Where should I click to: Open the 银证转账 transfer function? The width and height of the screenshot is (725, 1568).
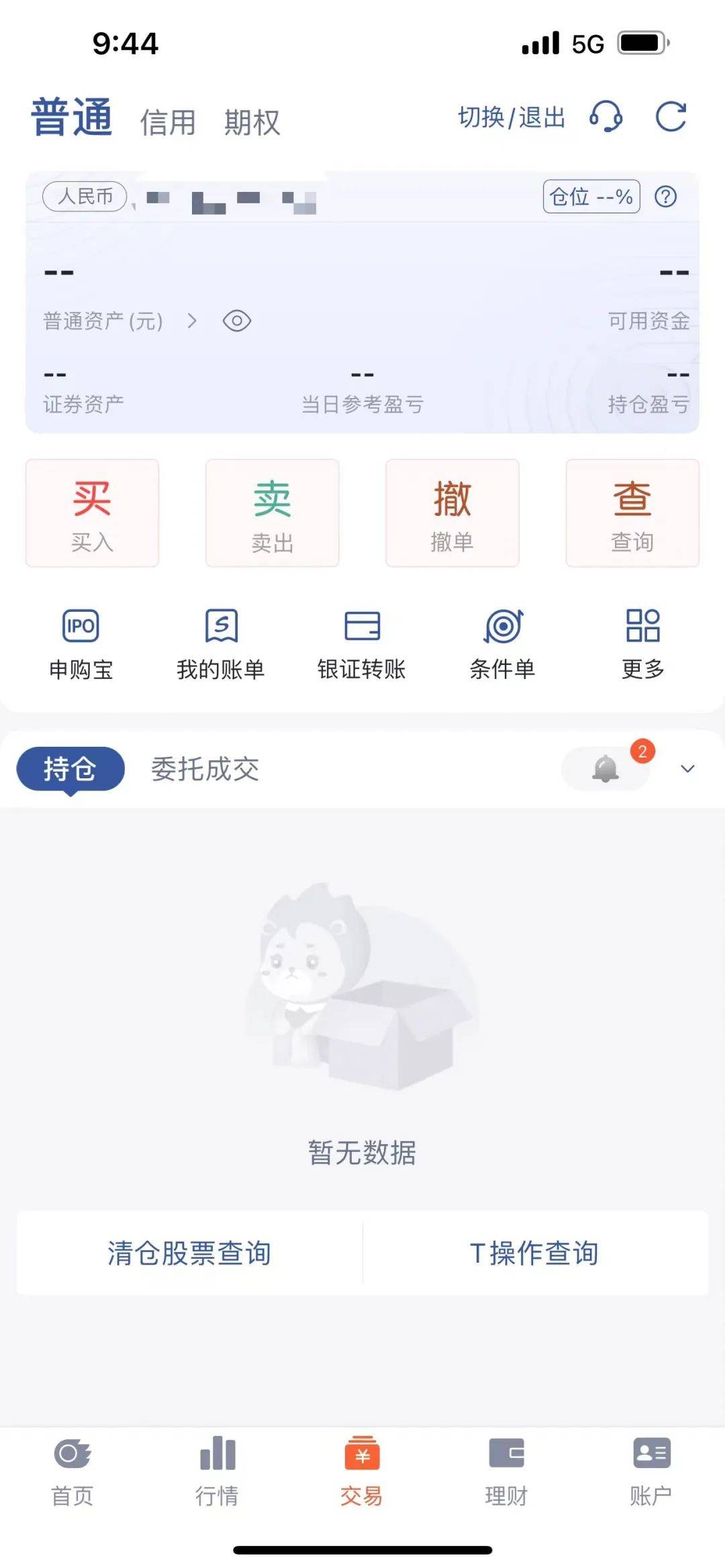pyautogui.click(x=362, y=644)
